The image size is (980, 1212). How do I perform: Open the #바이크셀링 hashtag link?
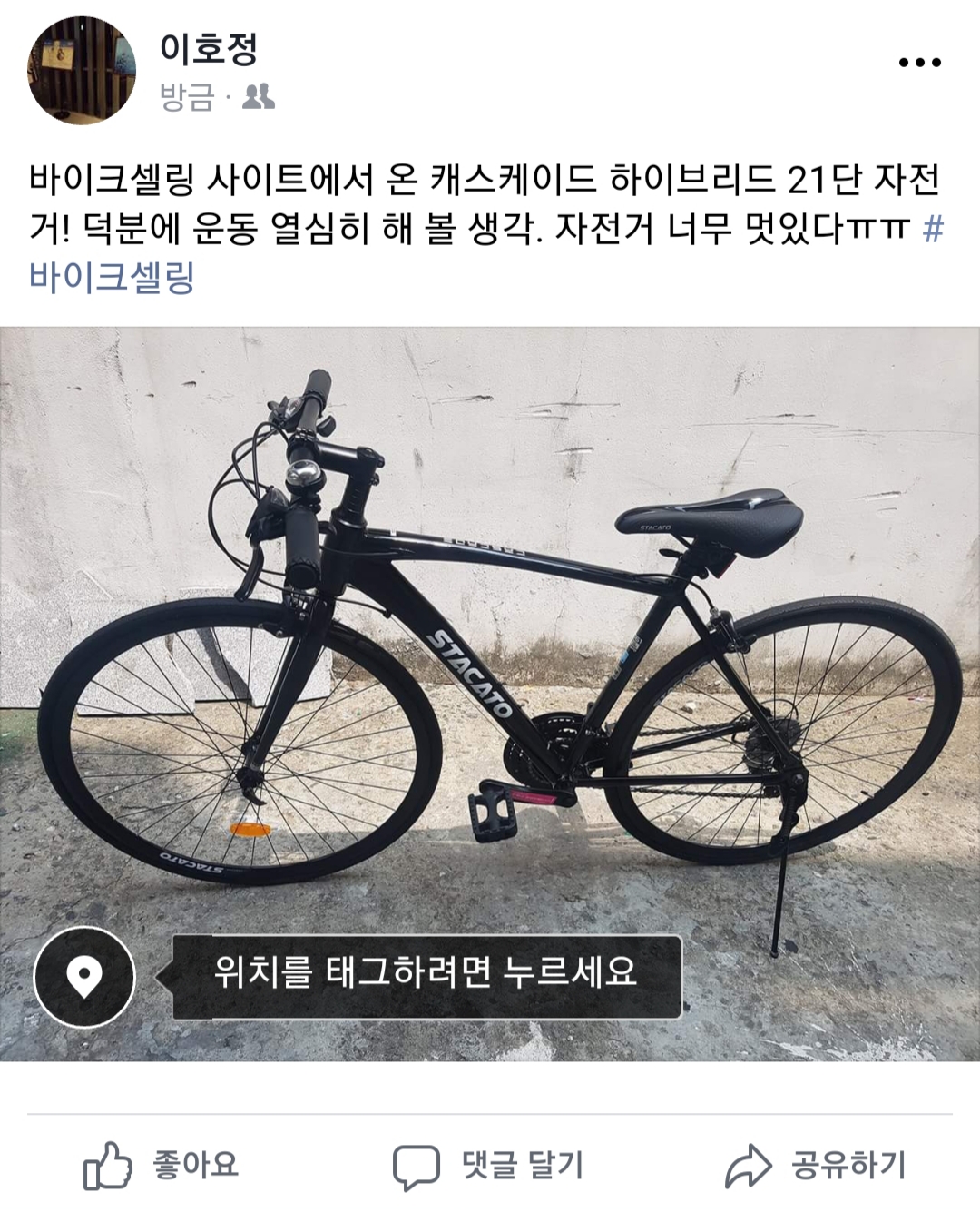[x=113, y=277]
